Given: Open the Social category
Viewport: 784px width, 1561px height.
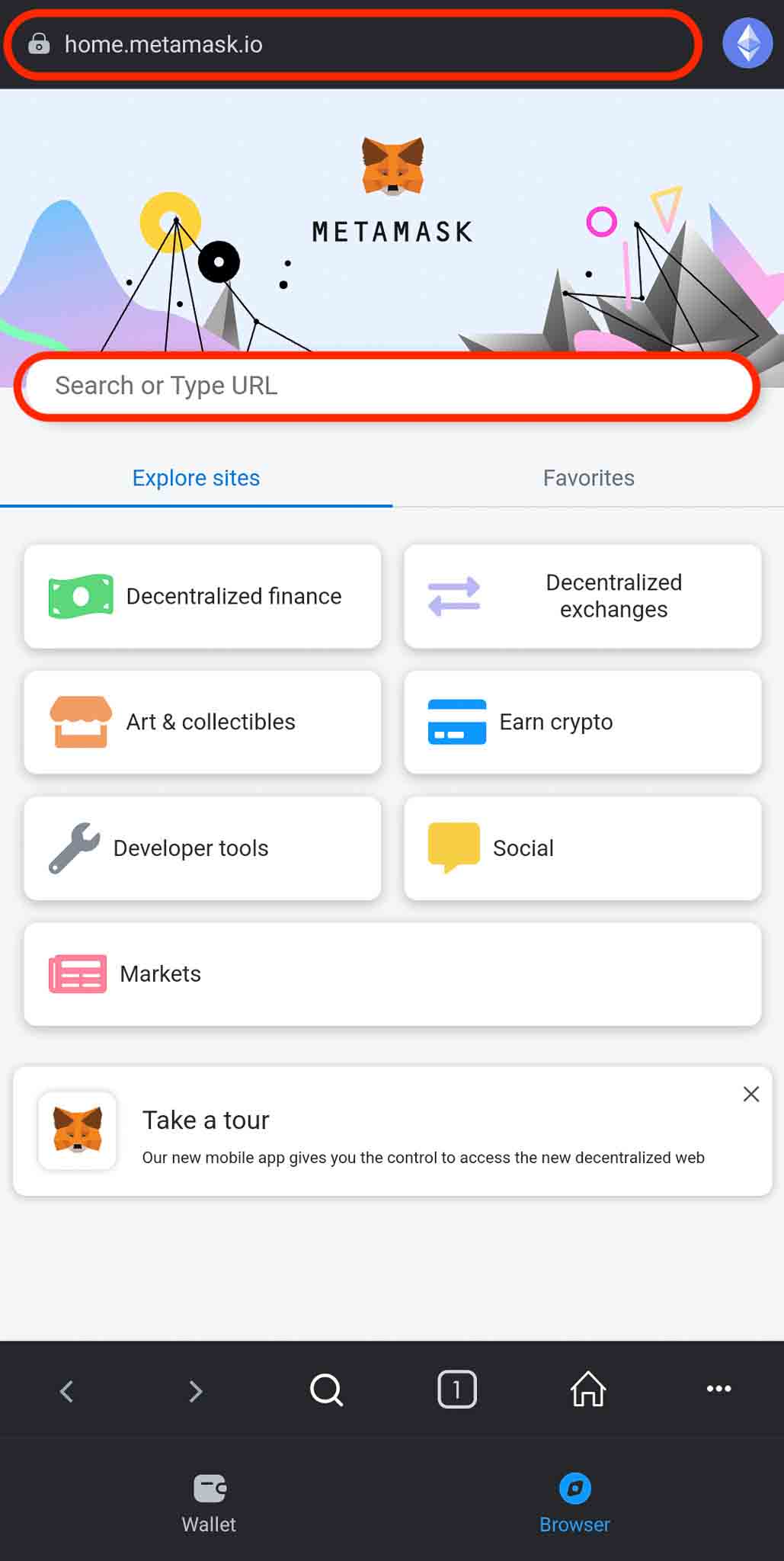Looking at the screenshot, I should coord(582,848).
